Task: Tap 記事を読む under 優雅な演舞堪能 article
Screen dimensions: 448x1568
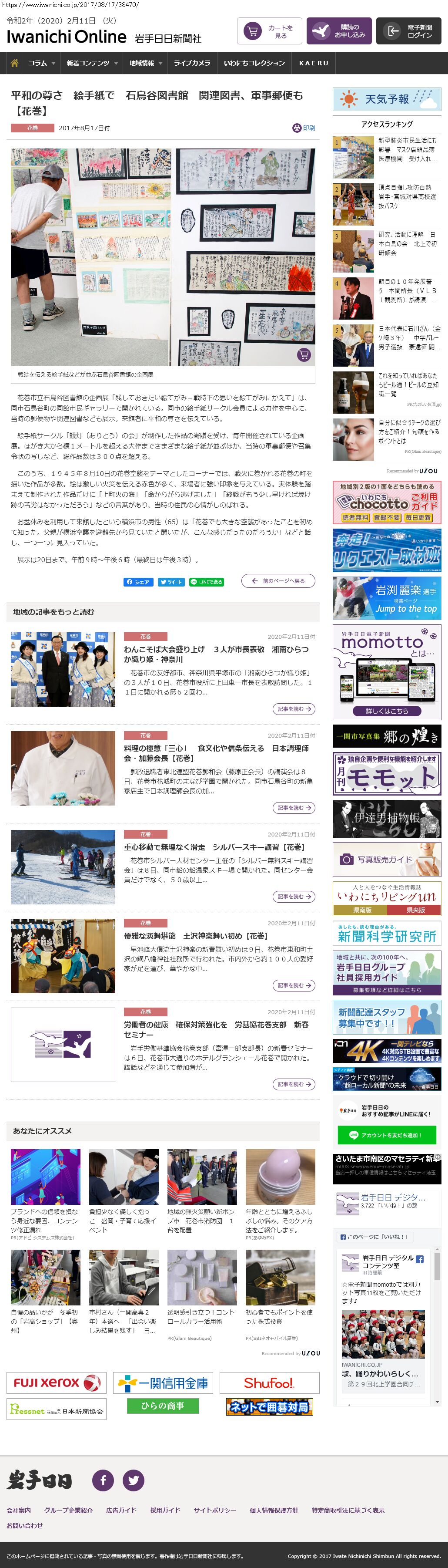Action: tap(294, 985)
